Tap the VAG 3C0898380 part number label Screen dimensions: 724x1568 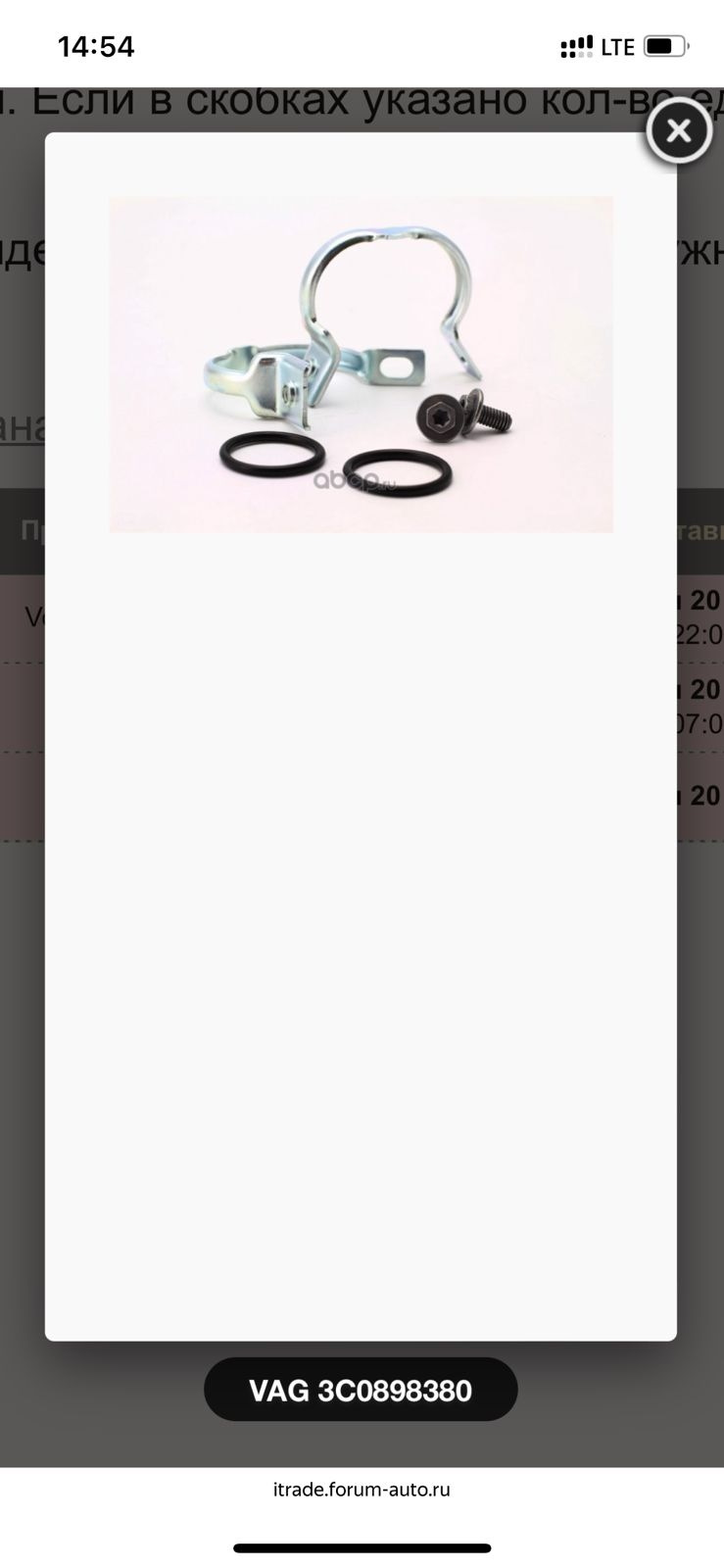361,1390
